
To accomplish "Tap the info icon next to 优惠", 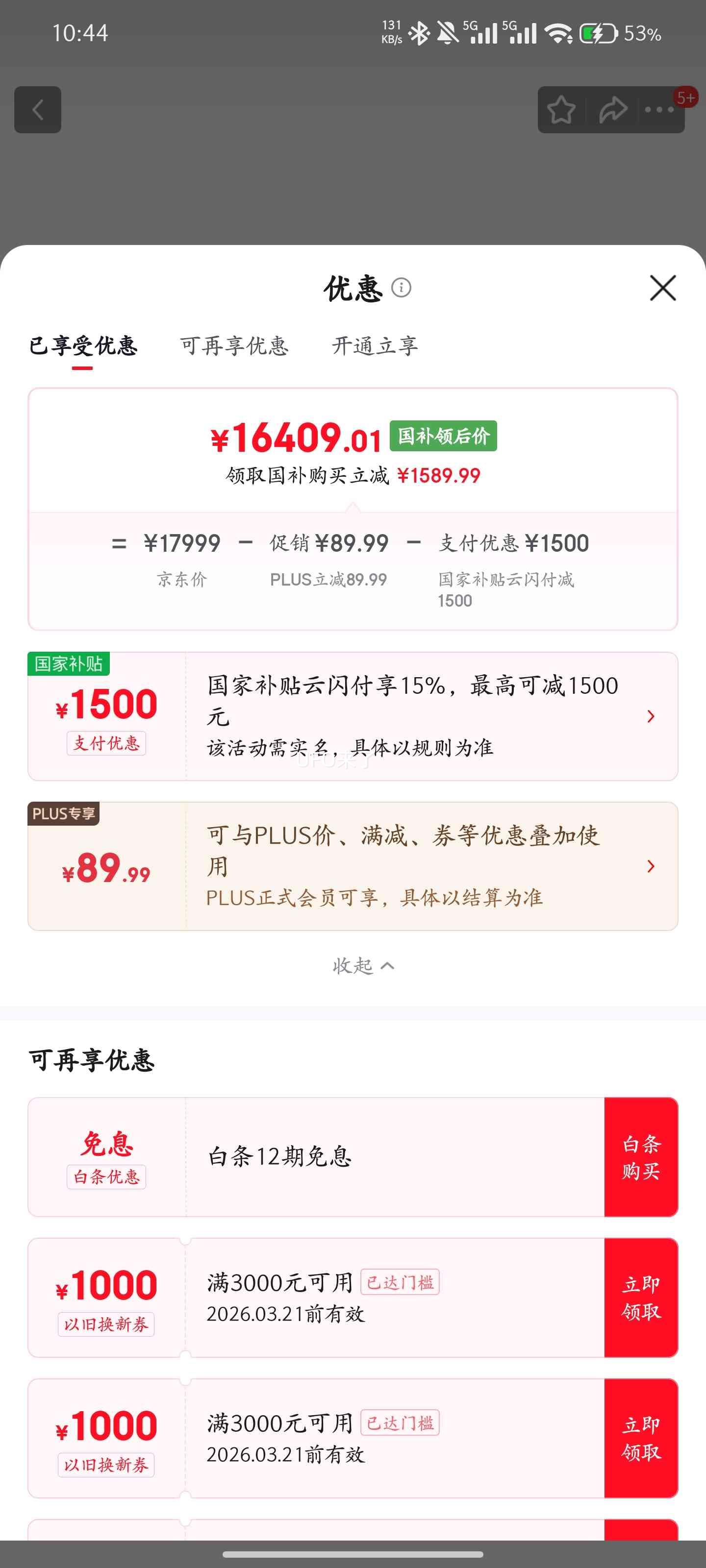I will (x=401, y=287).
